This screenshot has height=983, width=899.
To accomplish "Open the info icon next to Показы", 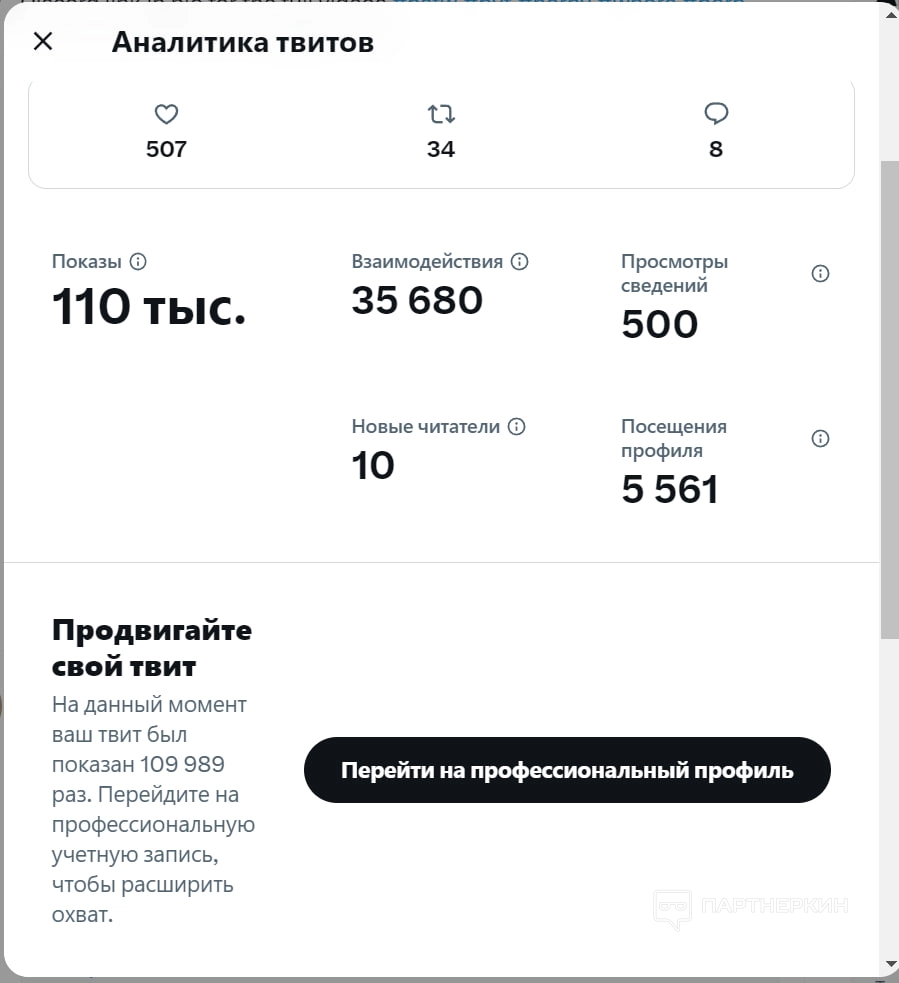I will (138, 261).
